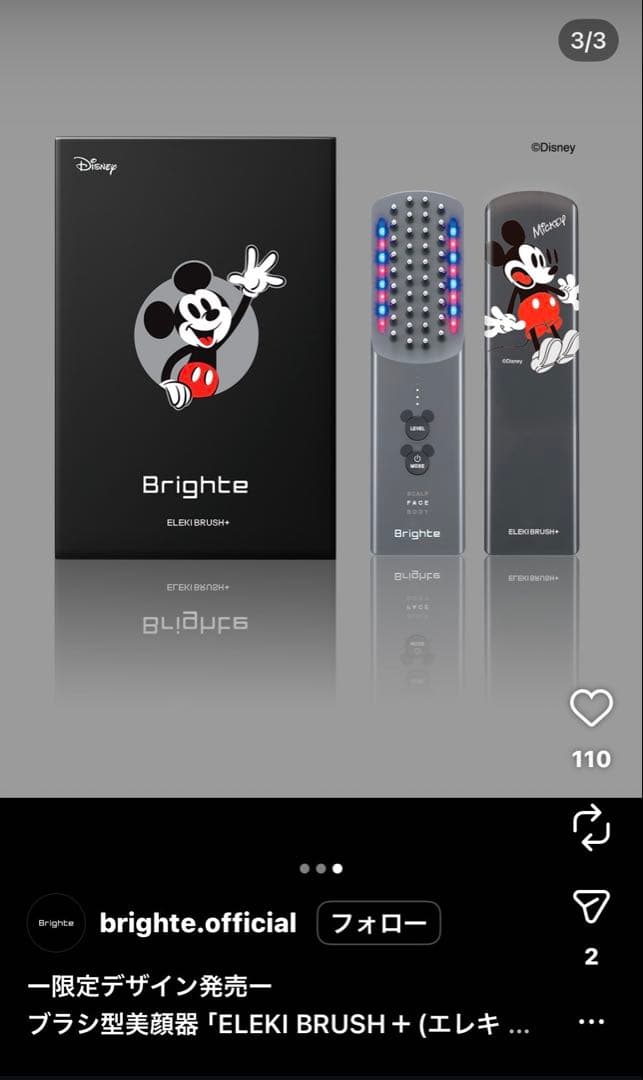The height and width of the screenshot is (1080, 643).
Task: Open the brighte.official profile picture
Action: click(56, 923)
